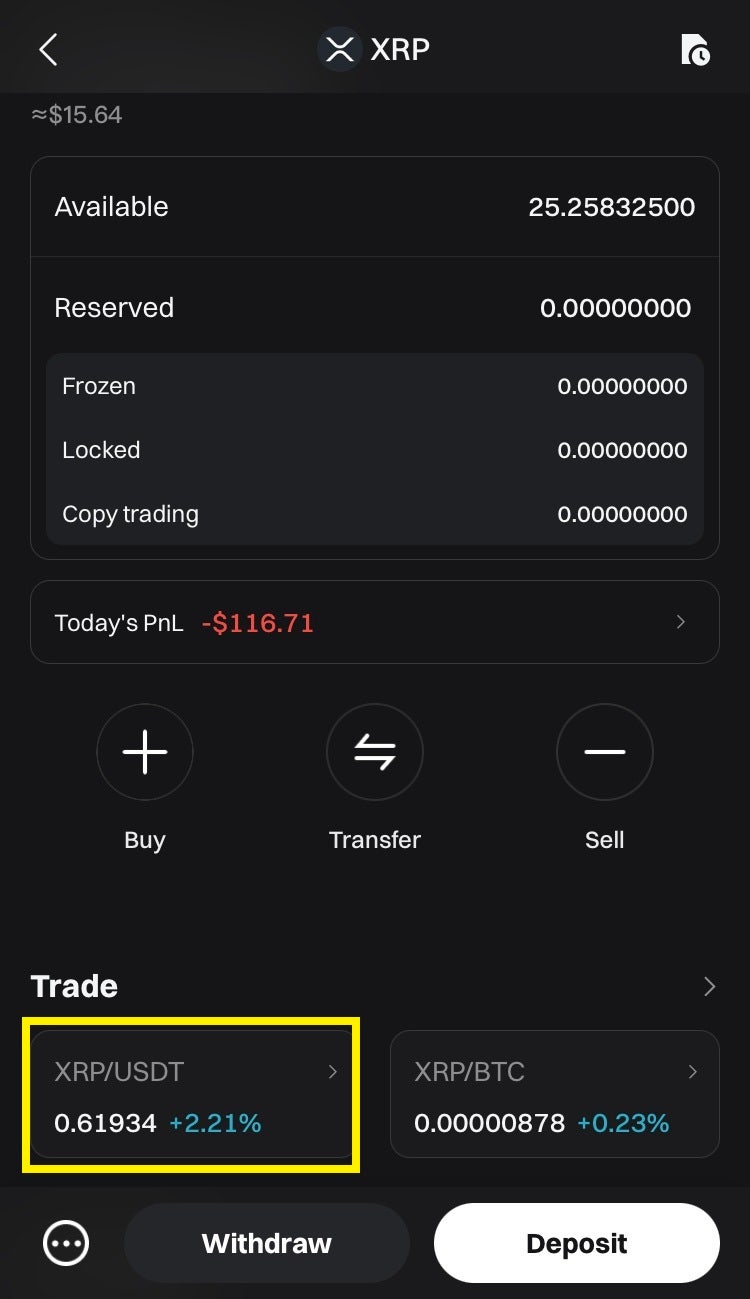The height and width of the screenshot is (1299, 750).
Task: Open the XRP/USDT trading pair
Action: tap(191, 1094)
